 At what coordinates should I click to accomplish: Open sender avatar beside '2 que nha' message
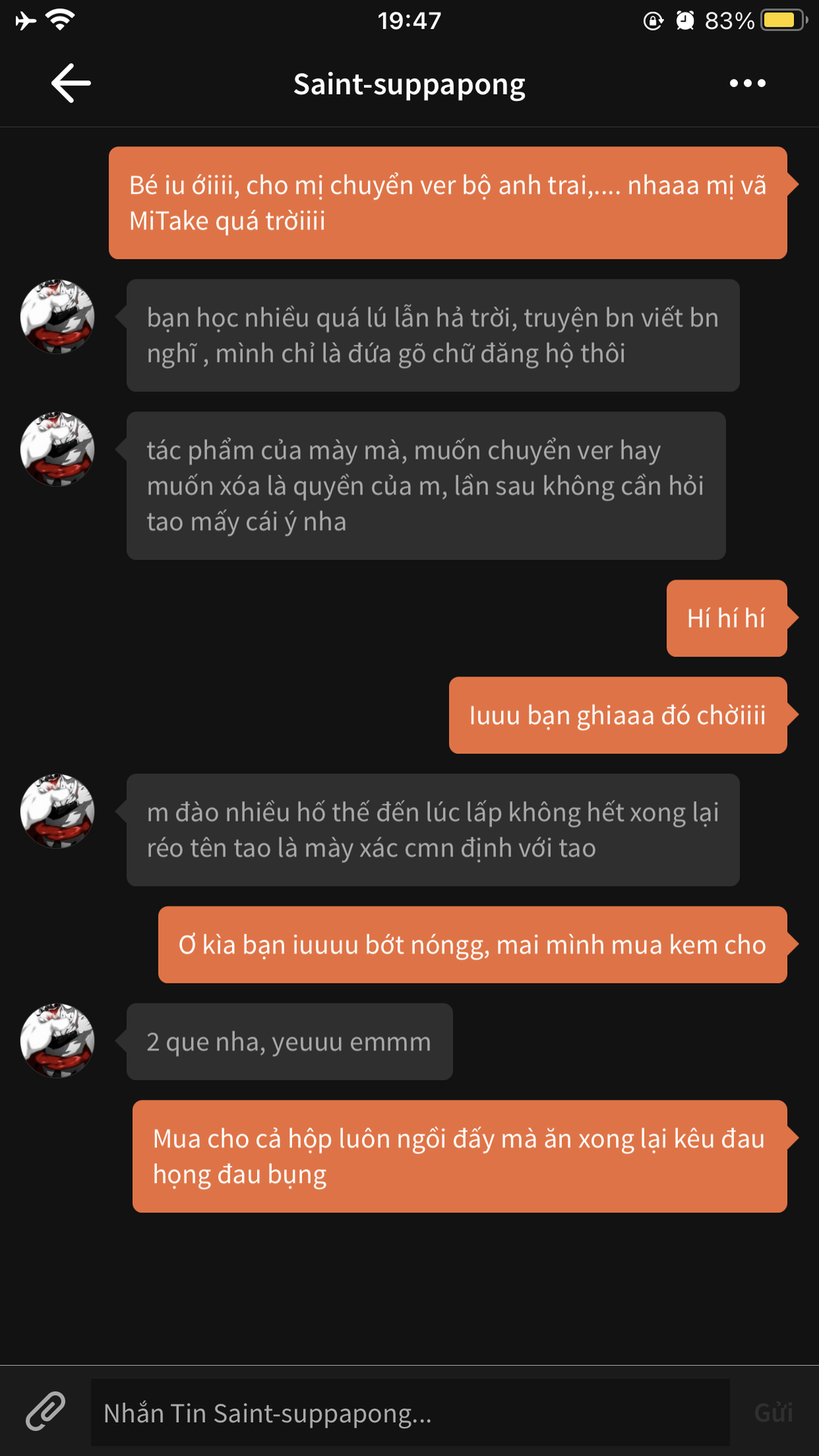point(58,1040)
